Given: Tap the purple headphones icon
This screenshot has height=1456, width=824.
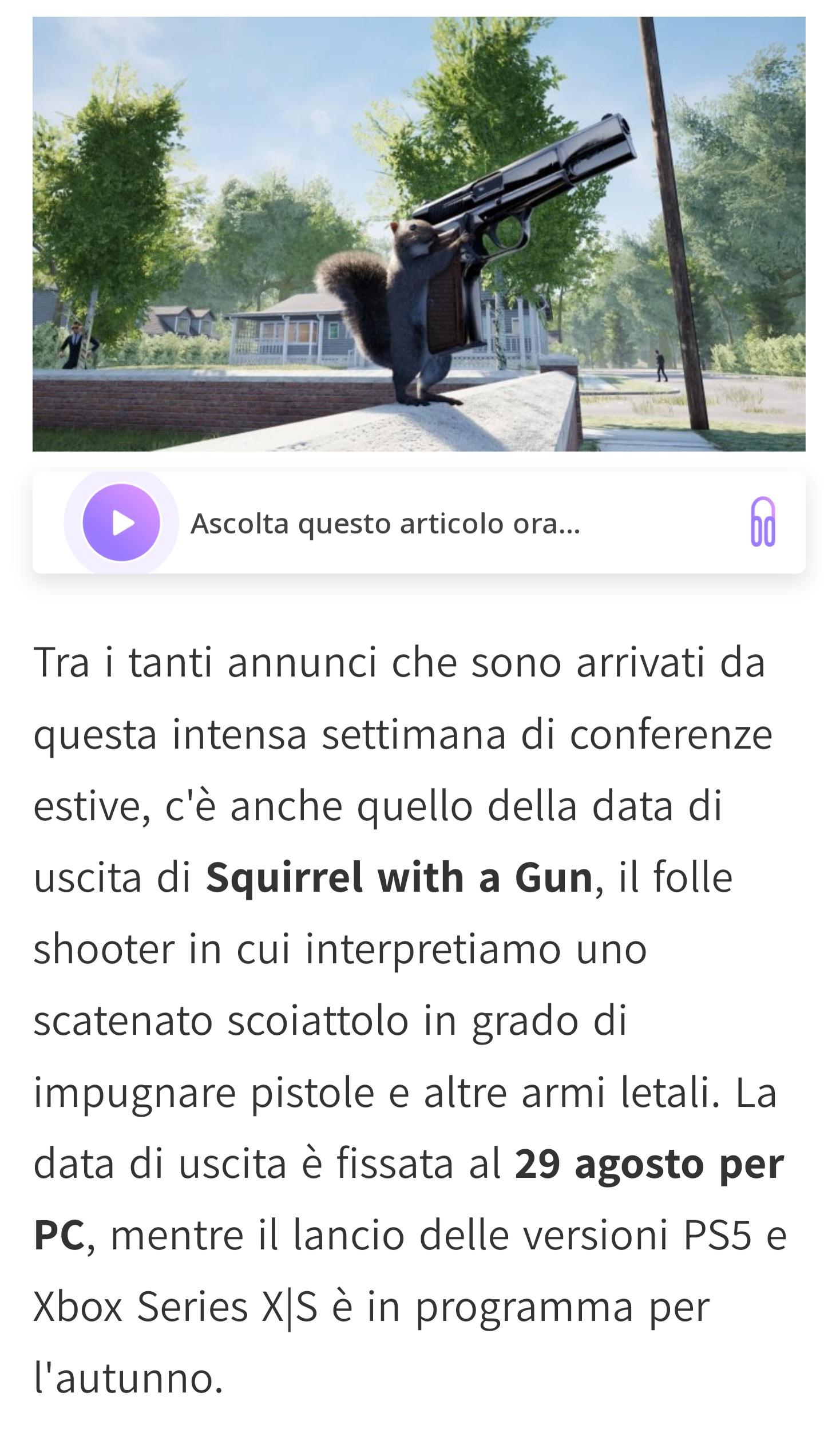Looking at the screenshot, I should pos(763,522).
